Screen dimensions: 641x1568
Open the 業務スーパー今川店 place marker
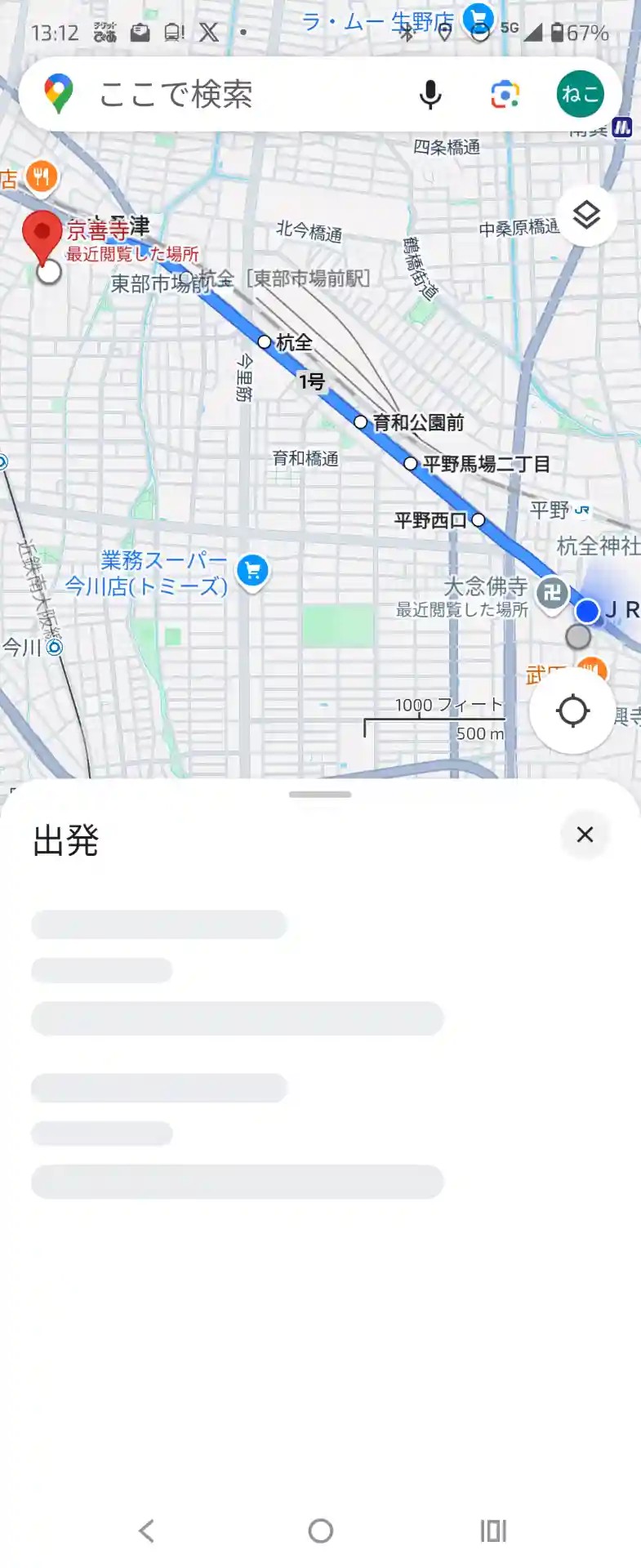pos(252,571)
